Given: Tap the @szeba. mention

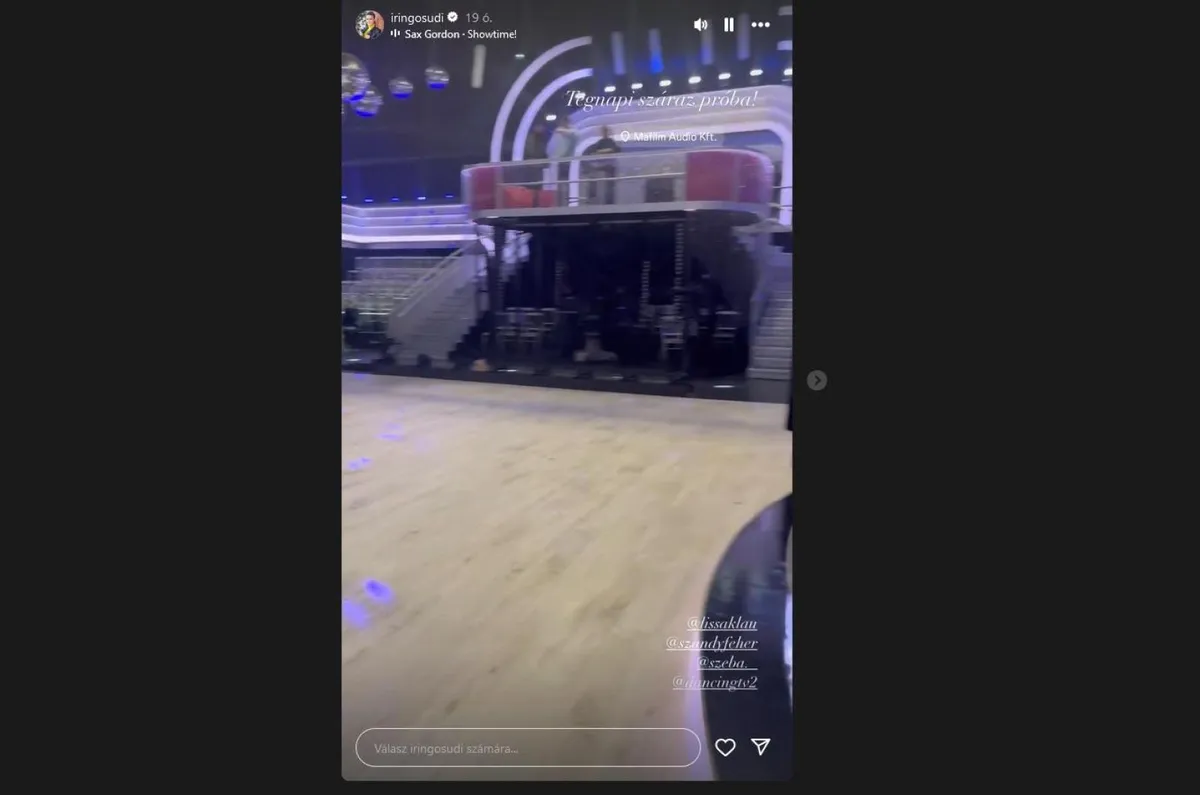Looking at the screenshot, I should [727, 663].
